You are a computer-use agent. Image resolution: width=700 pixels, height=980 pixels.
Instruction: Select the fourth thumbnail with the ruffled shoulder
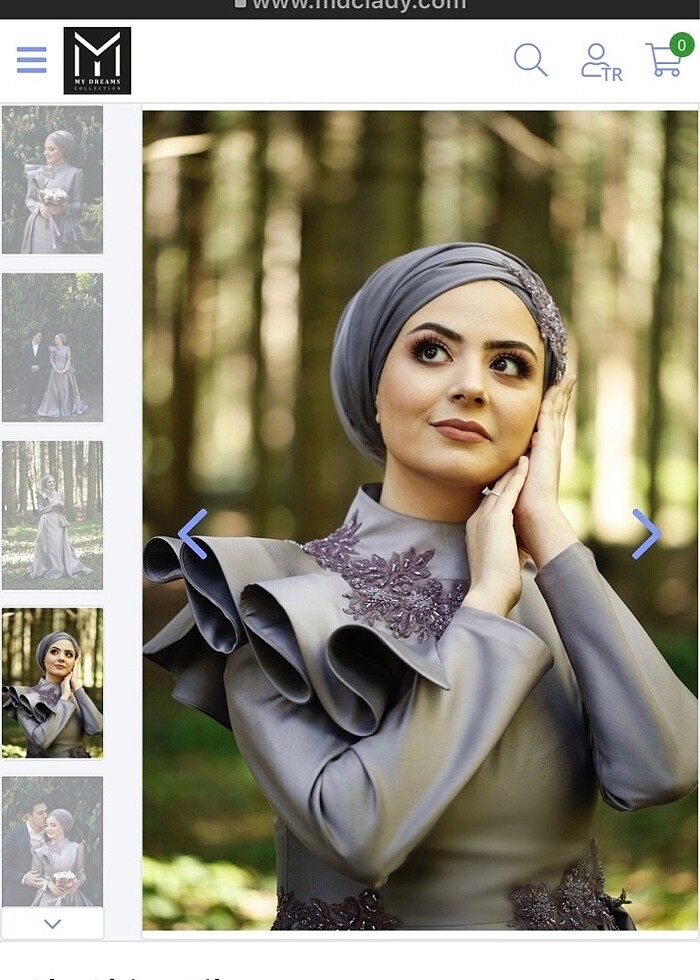pyautogui.click(x=52, y=683)
